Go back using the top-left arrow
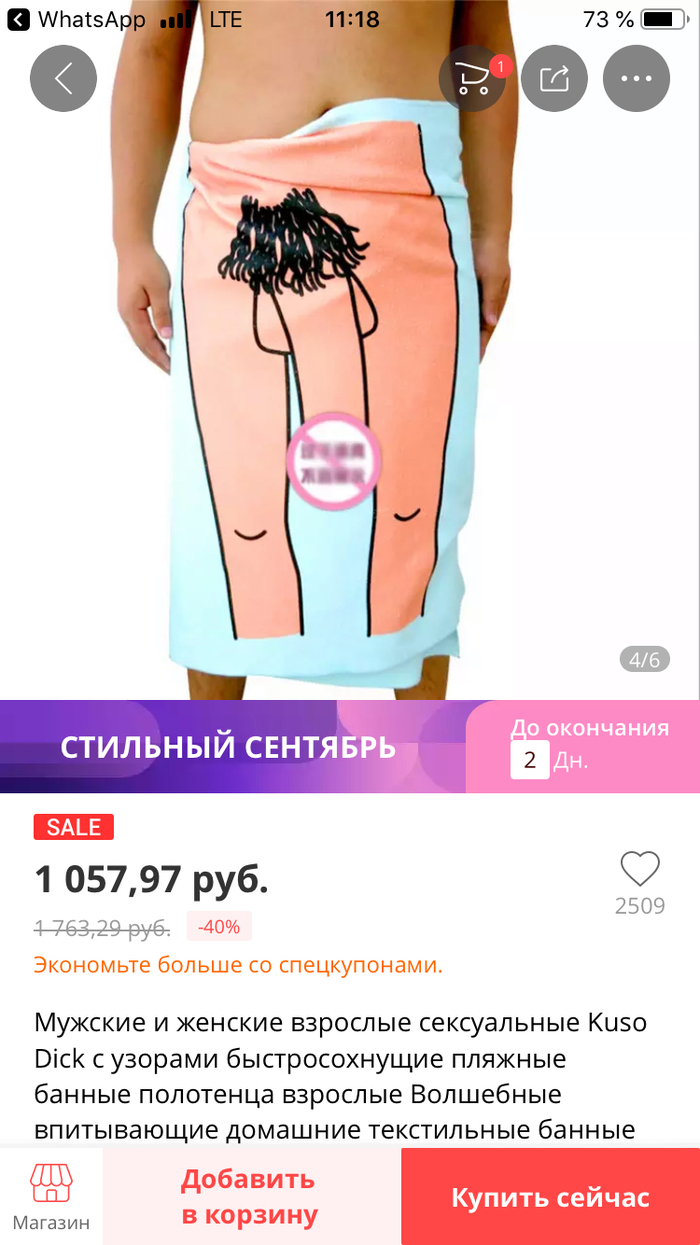 (63, 78)
